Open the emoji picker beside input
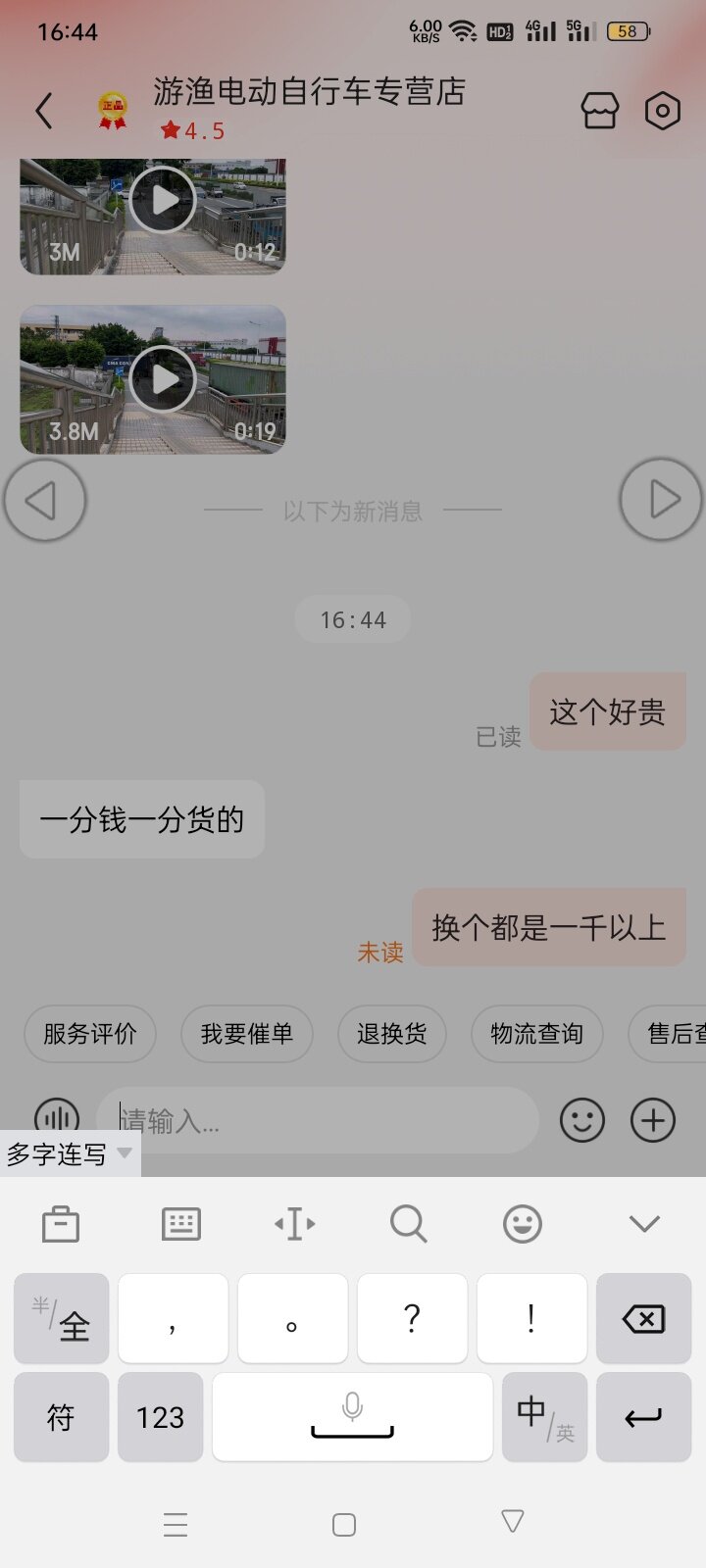 [x=581, y=1120]
